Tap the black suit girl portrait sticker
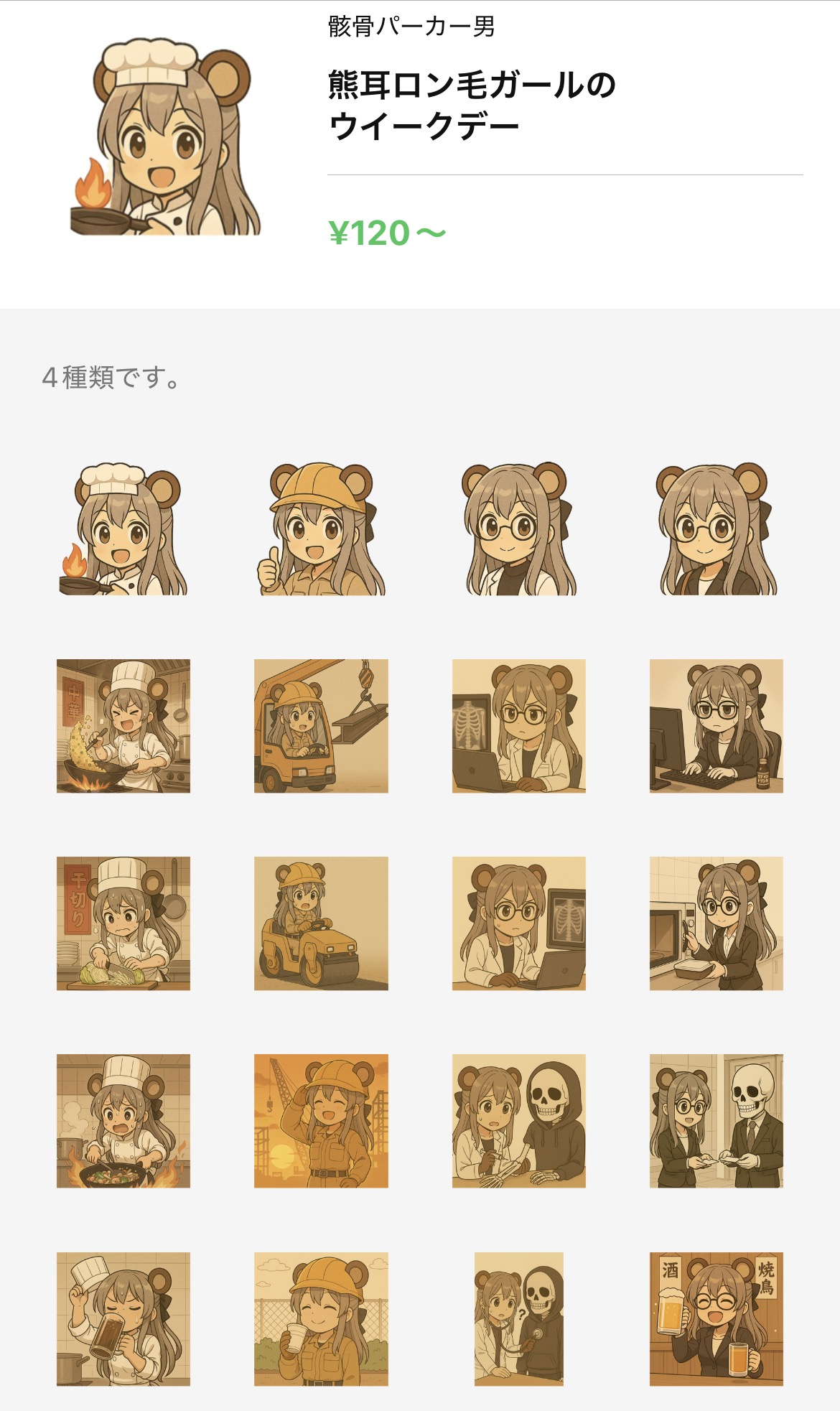This screenshot has height=1411, width=840. (x=716, y=529)
